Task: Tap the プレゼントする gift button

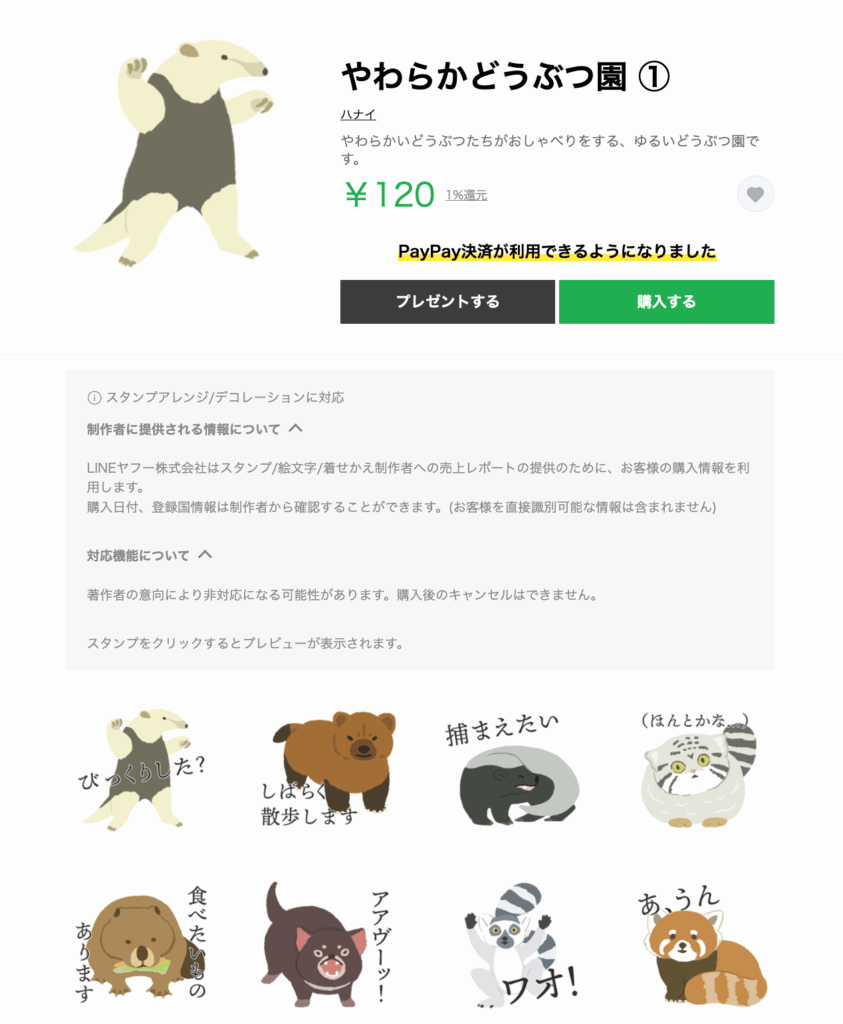Action: (x=447, y=302)
